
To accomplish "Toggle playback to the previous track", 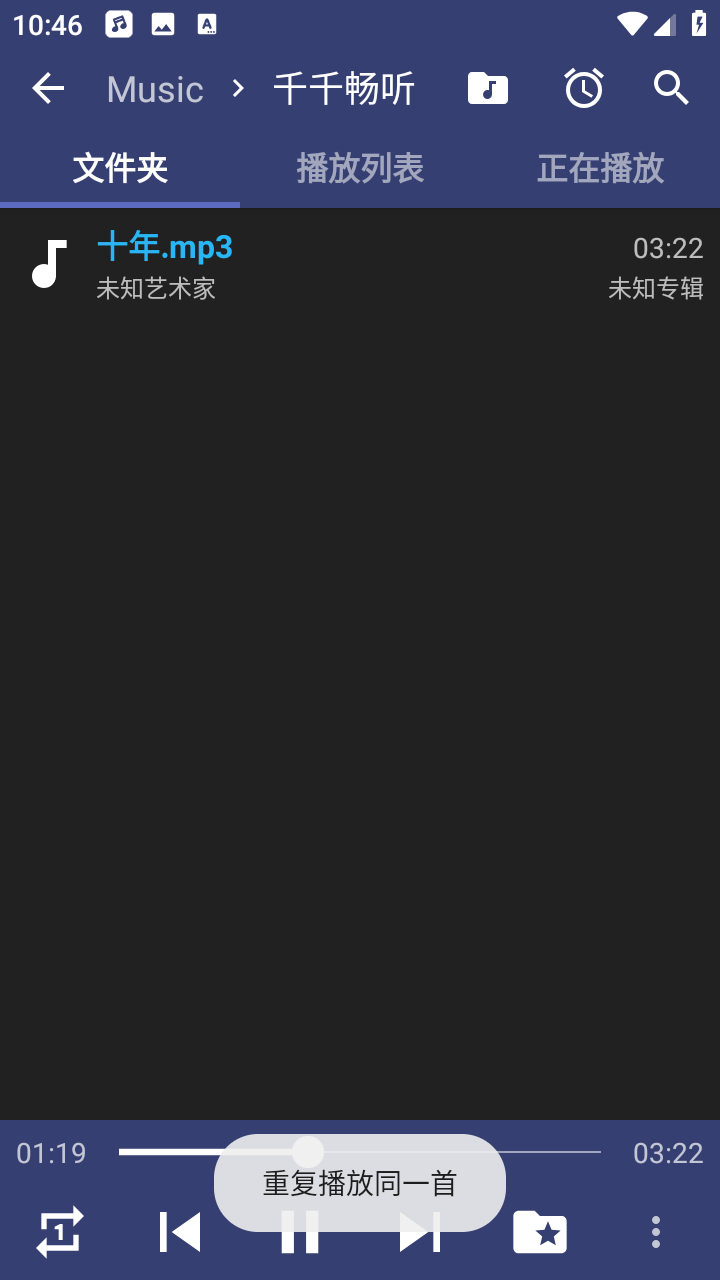I will pos(180,1232).
